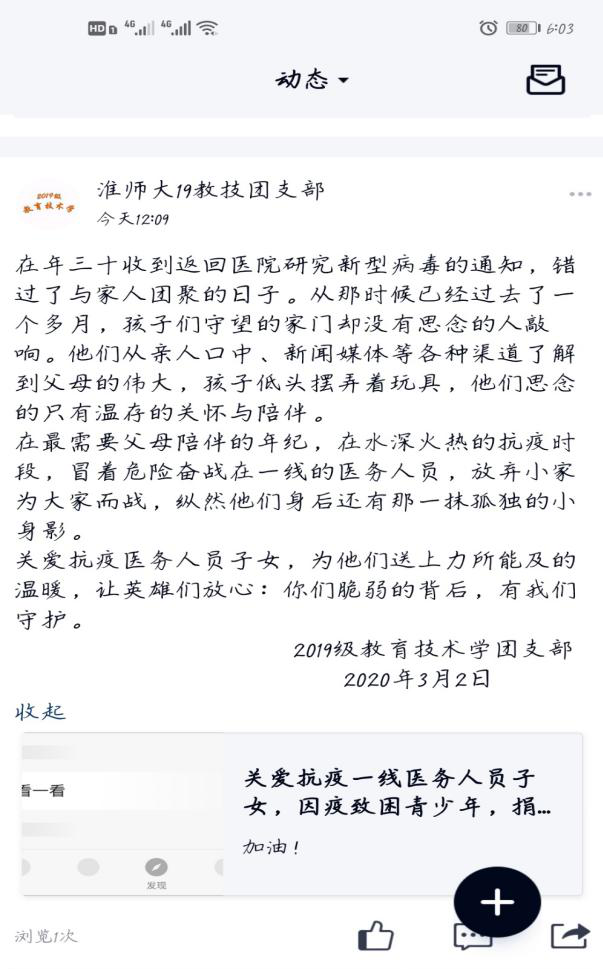Open the post's three-dot overflow menu
Screen dimensions: 604x970
click(x=580, y=194)
